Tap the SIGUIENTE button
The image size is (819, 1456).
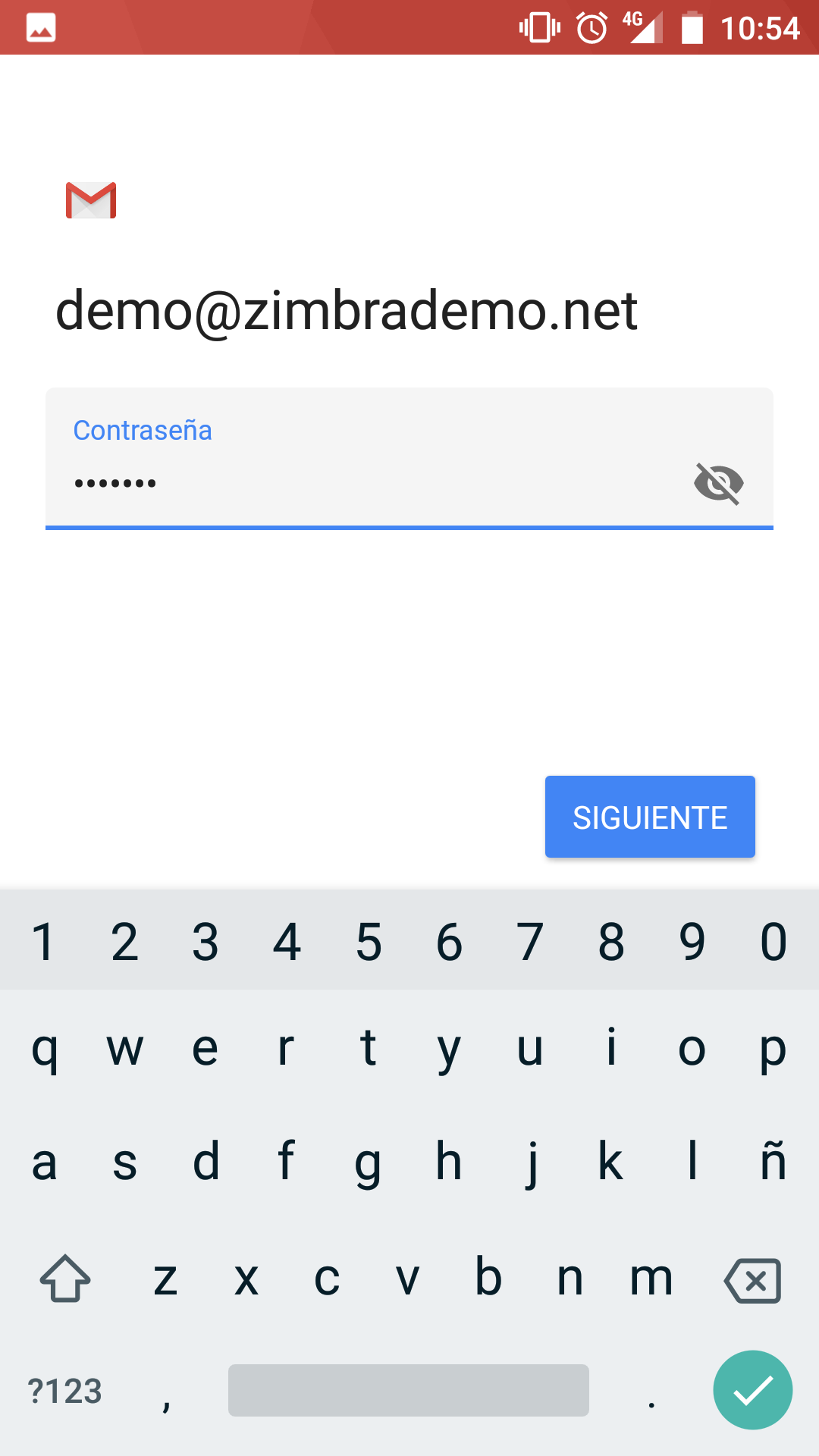tap(650, 817)
